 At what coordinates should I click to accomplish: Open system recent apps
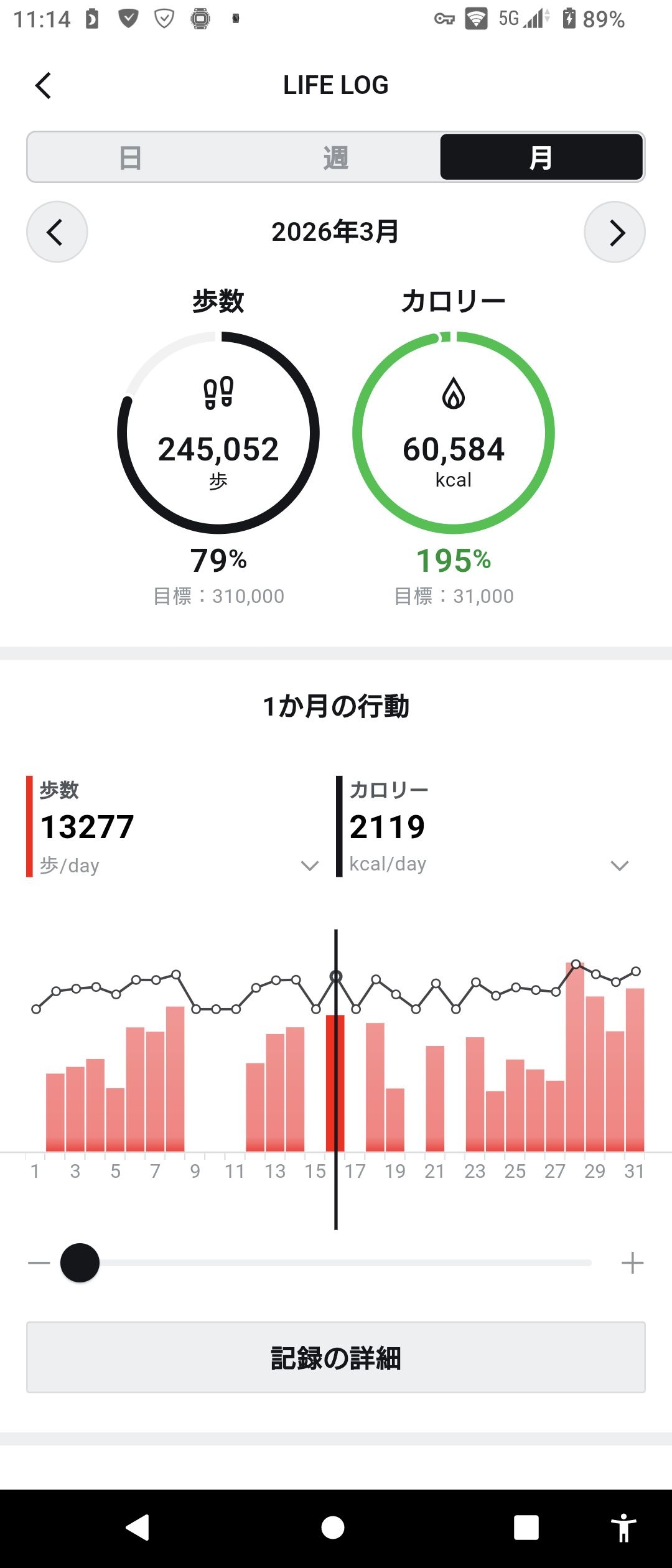point(526,1527)
